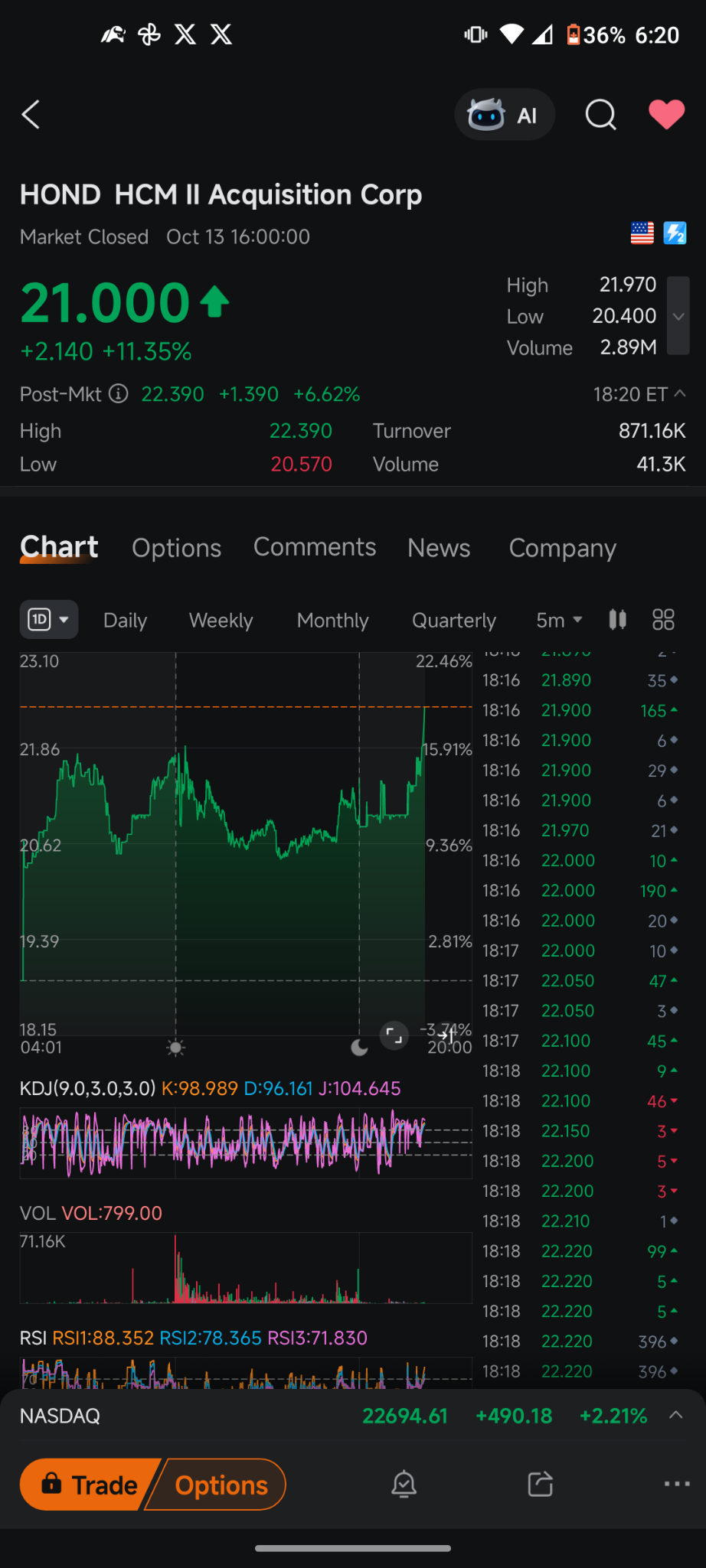706x1568 pixels.
Task: Select the Quarterly chart view
Action: tap(453, 620)
